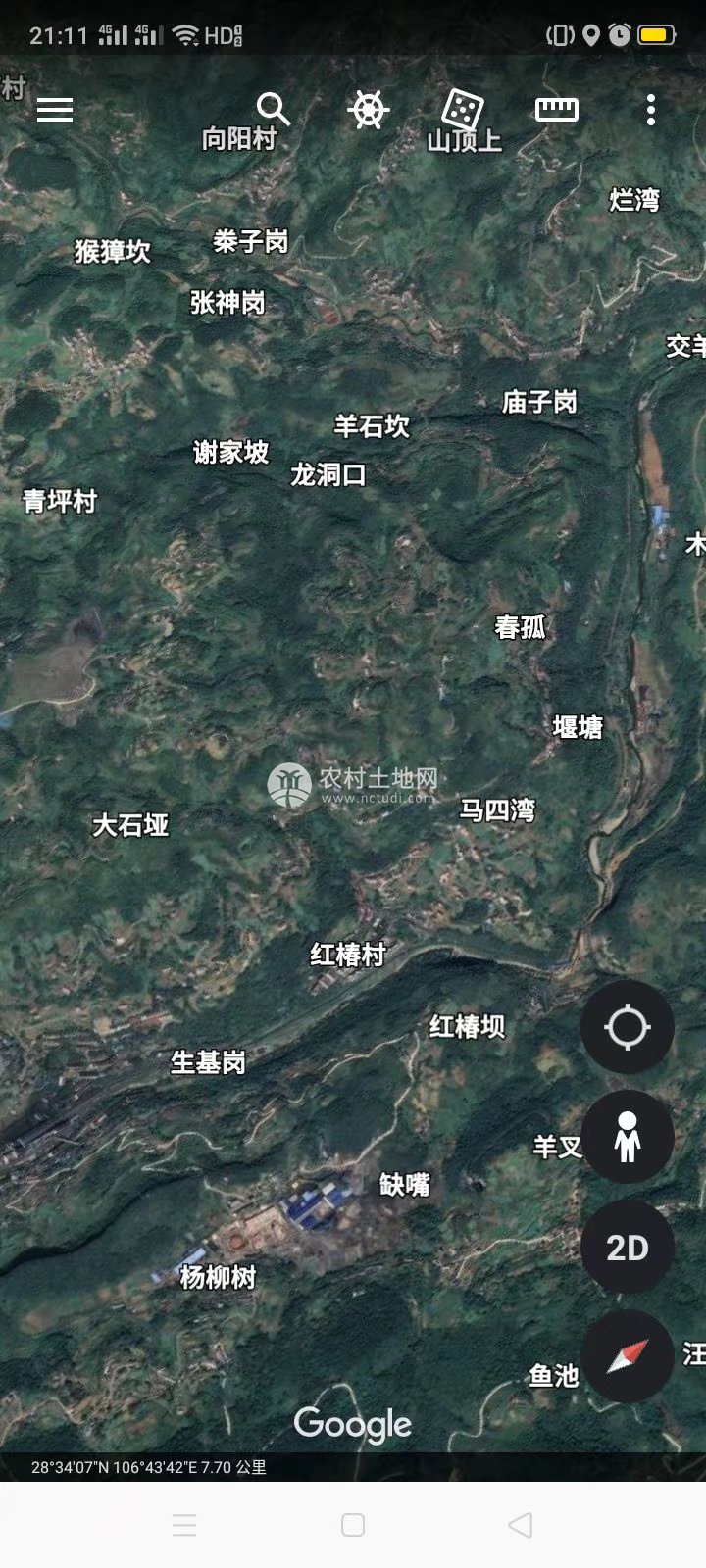The height and width of the screenshot is (1568, 706).
Task: Reset orientation with the compass button
Action: pos(628,1356)
